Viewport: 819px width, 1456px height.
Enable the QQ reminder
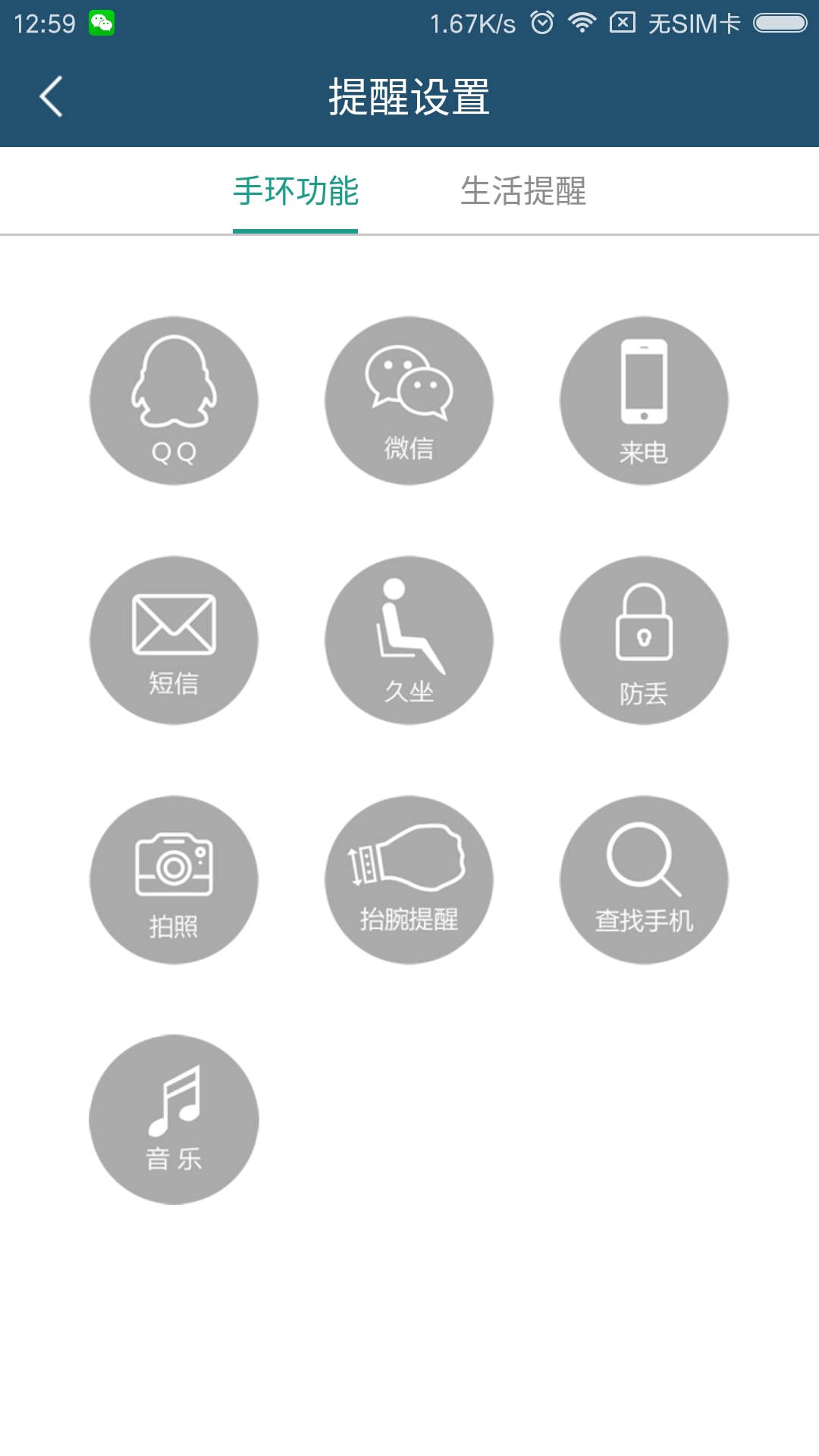pyautogui.click(x=174, y=400)
